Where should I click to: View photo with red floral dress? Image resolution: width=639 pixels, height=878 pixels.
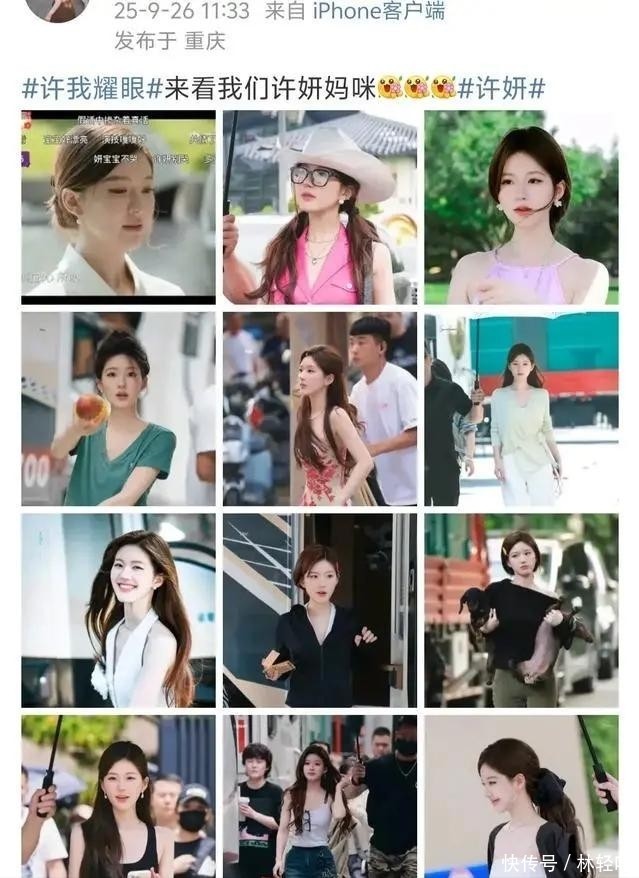[320, 409]
